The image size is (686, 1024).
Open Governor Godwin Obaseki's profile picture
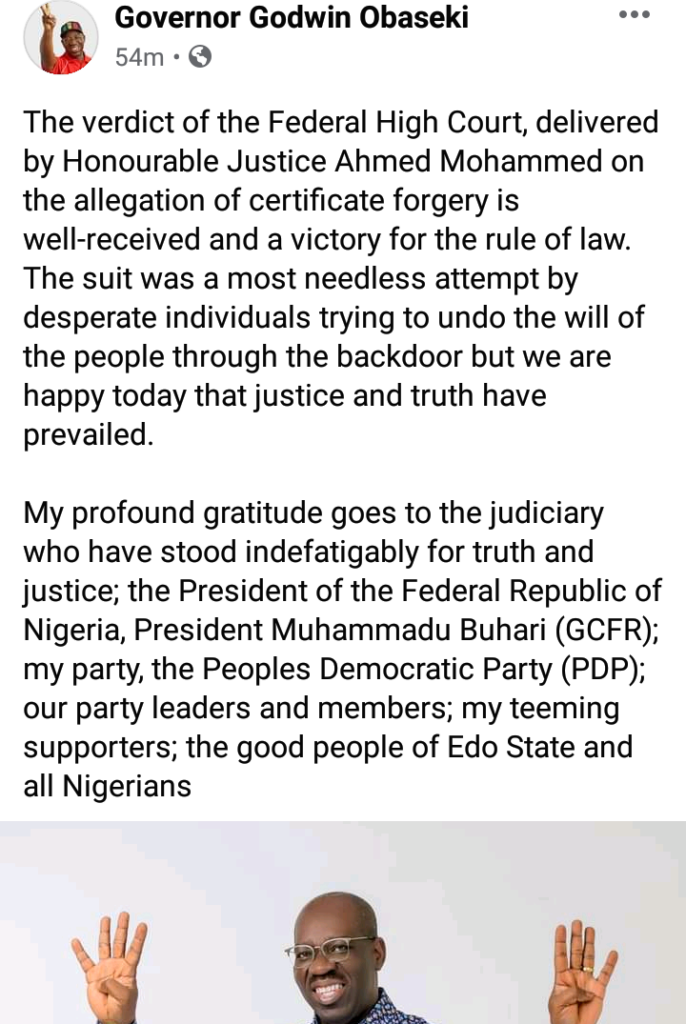point(60,38)
